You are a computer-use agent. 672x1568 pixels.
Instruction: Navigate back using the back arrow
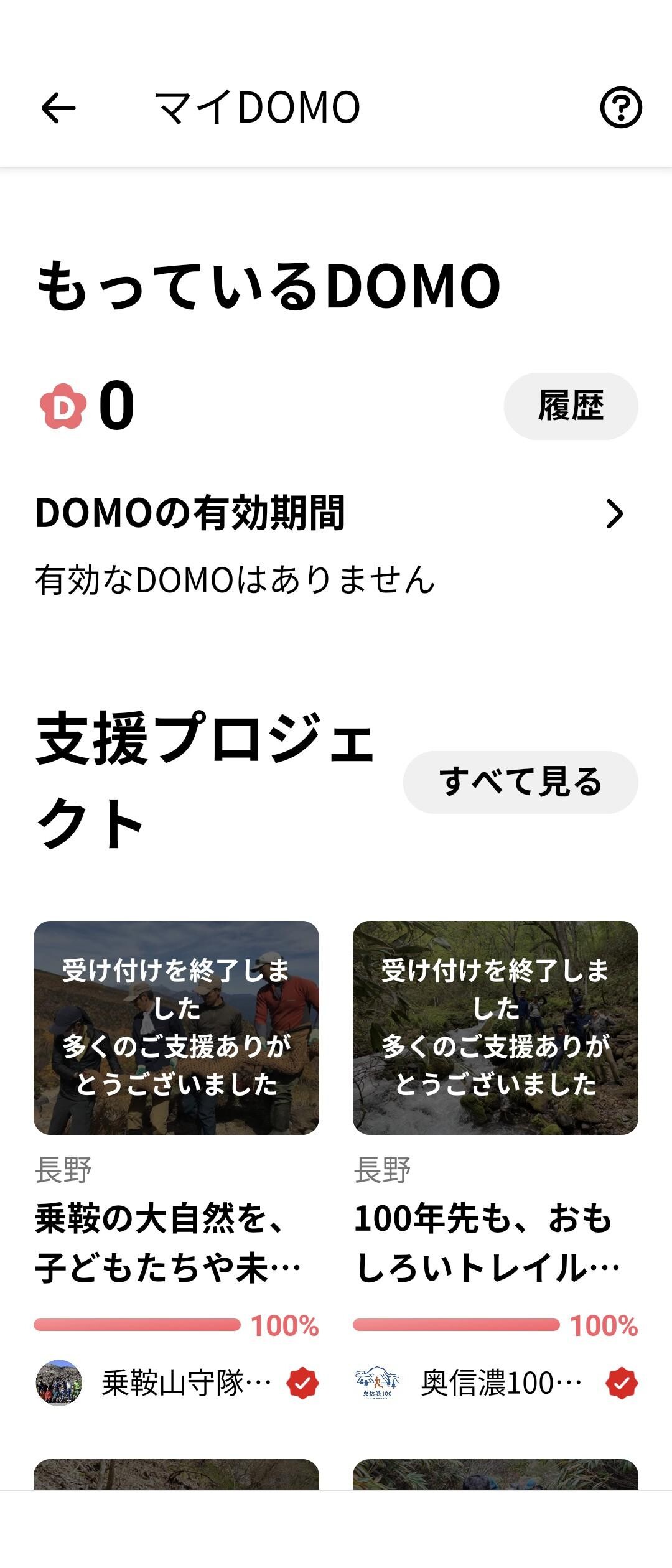(58, 108)
